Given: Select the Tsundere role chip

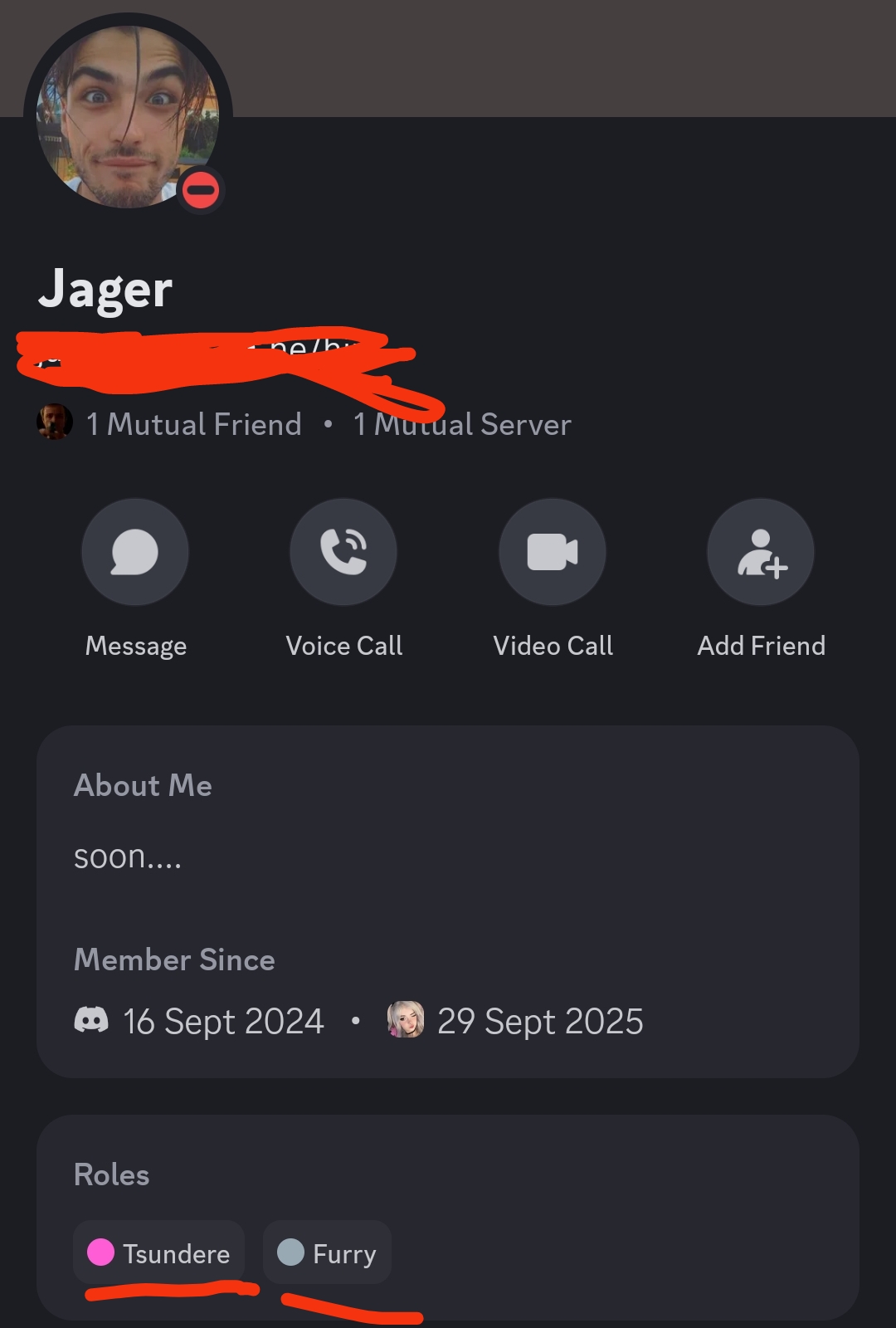Looking at the screenshot, I should point(159,1252).
